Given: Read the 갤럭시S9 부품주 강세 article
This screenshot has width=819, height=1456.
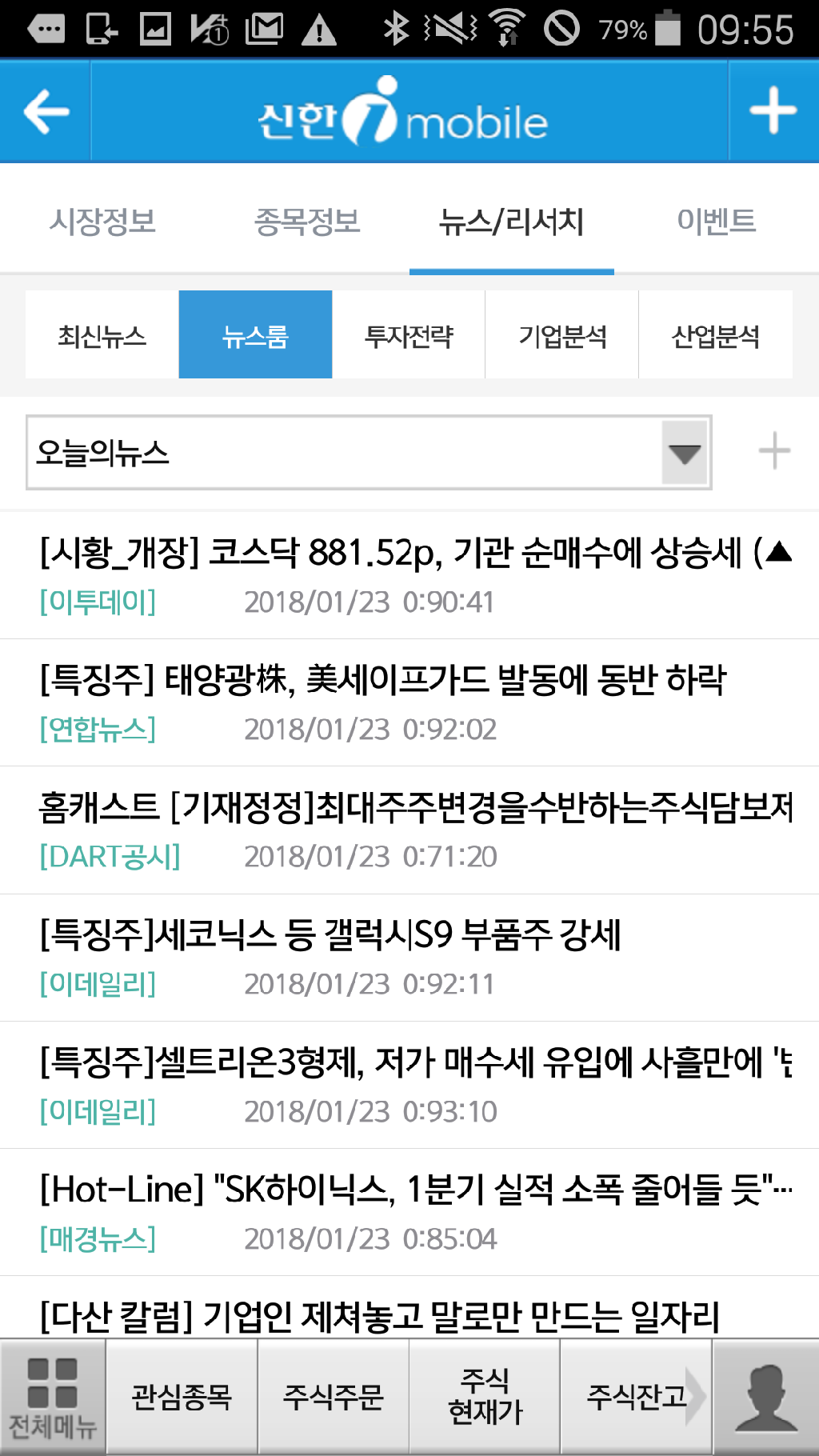Looking at the screenshot, I should pyautogui.click(x=409, y=958).
